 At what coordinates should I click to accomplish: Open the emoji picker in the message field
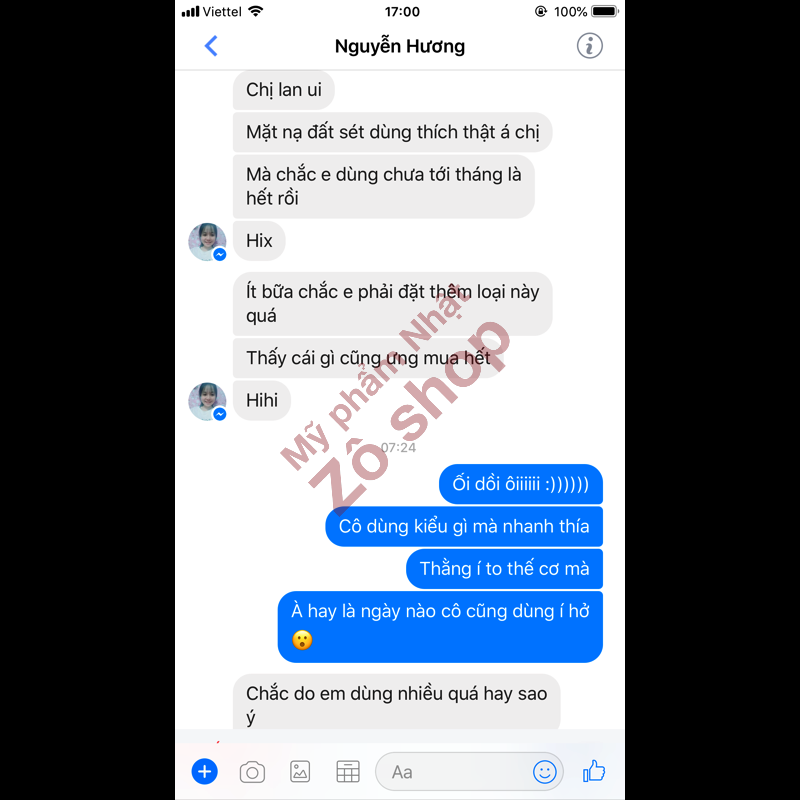tap(544, 771)
